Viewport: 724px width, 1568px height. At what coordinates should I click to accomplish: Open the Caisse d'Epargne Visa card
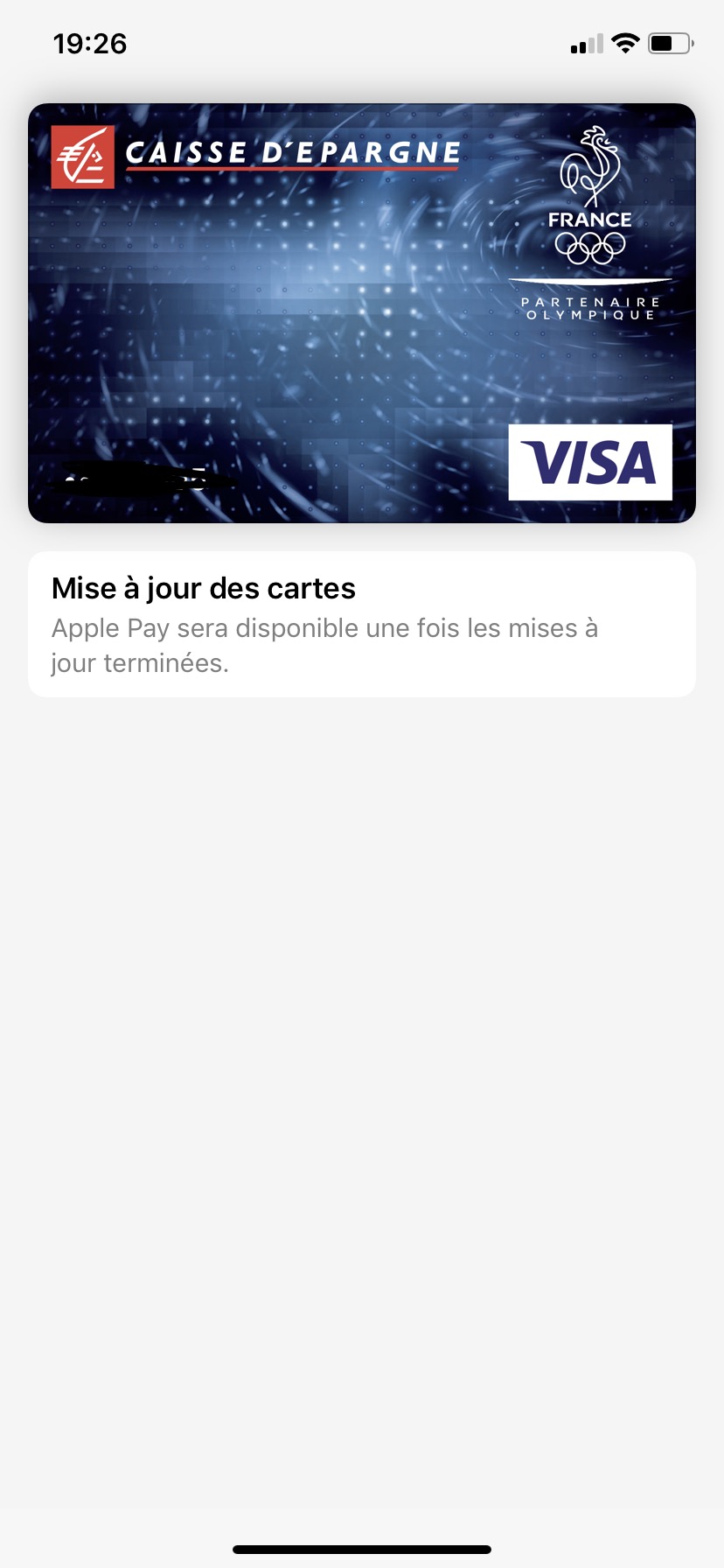pyautogui.click(x=362, y=313)
